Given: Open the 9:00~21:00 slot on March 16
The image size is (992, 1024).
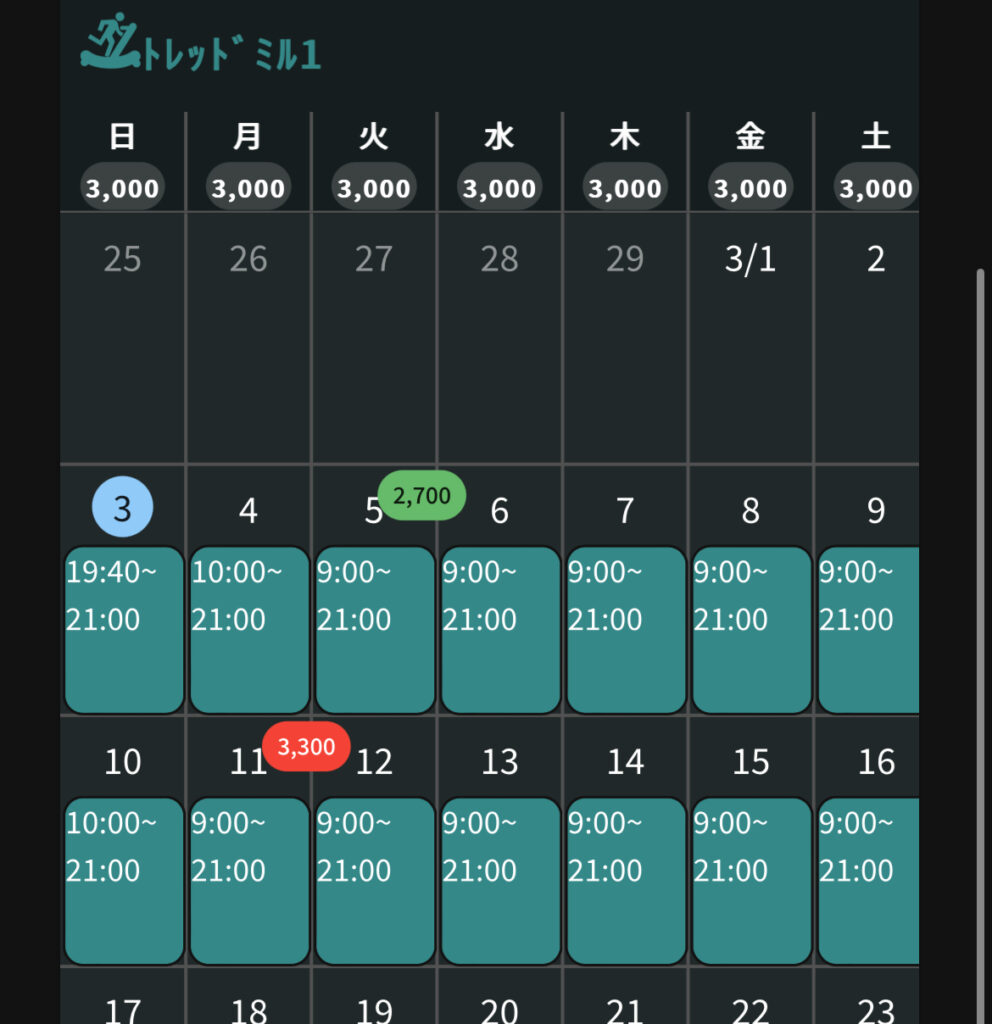Looking at the screenshot, I should (869, 881).
